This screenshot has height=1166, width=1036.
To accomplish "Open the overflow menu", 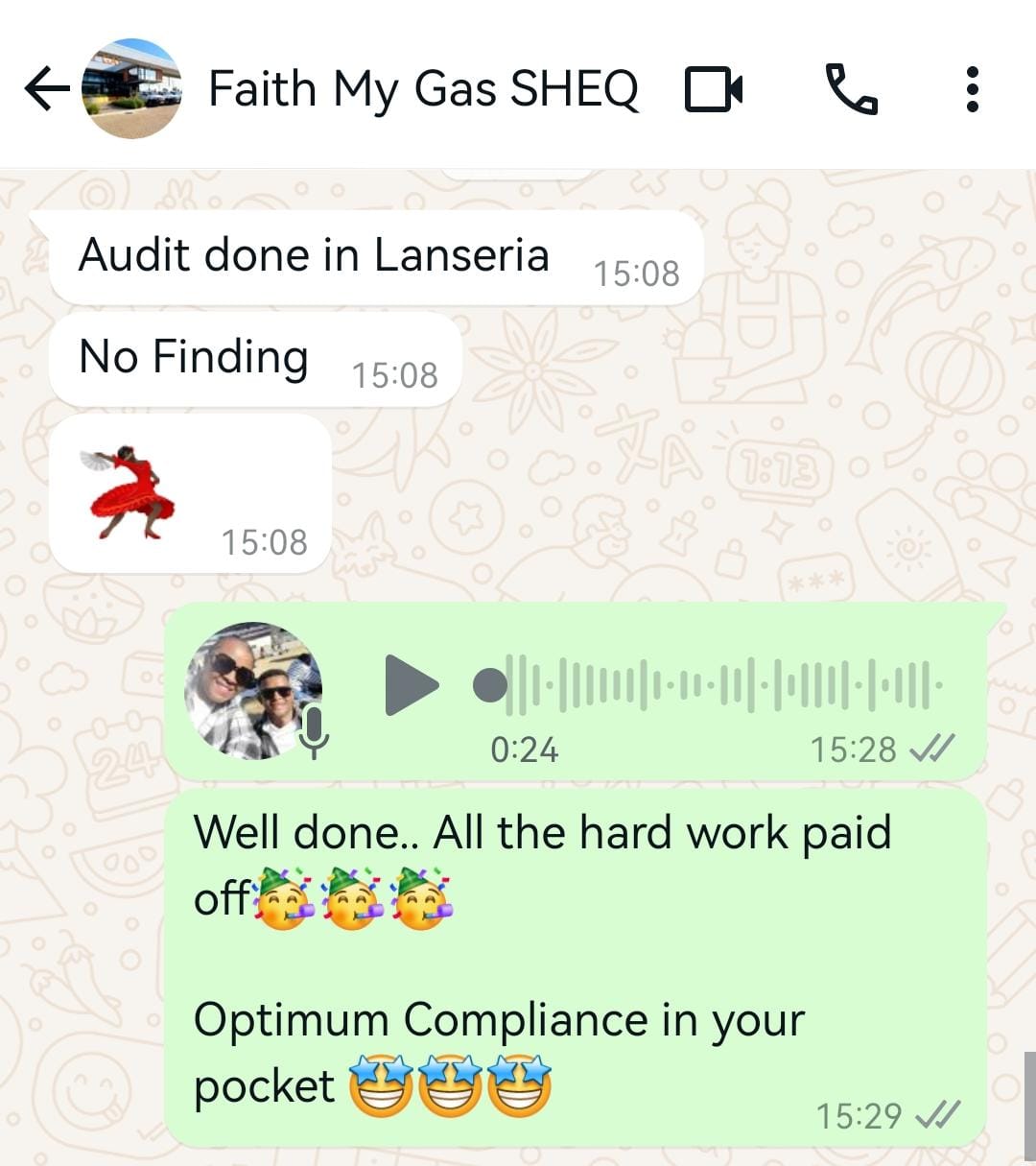I will (x=972, y=89).
